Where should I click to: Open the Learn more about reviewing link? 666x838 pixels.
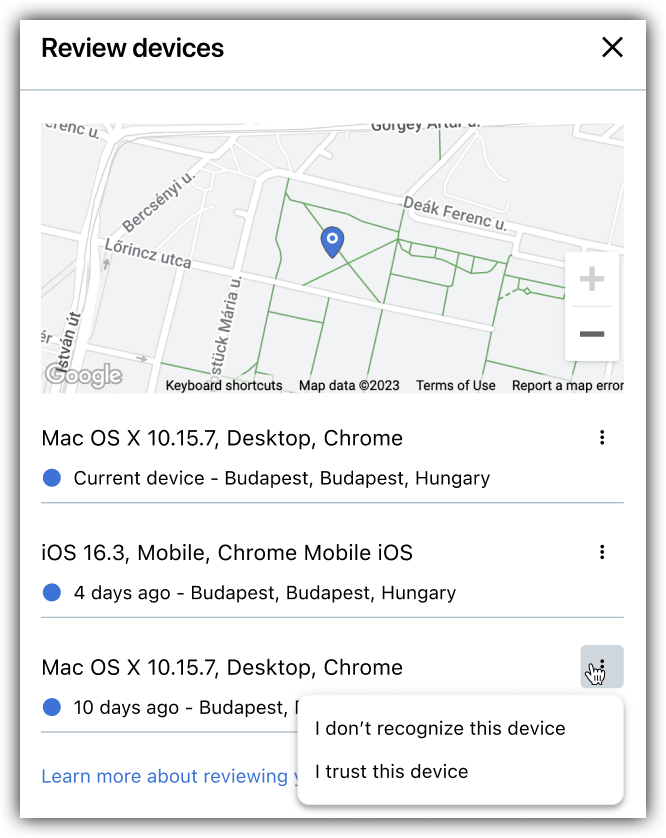167,776
